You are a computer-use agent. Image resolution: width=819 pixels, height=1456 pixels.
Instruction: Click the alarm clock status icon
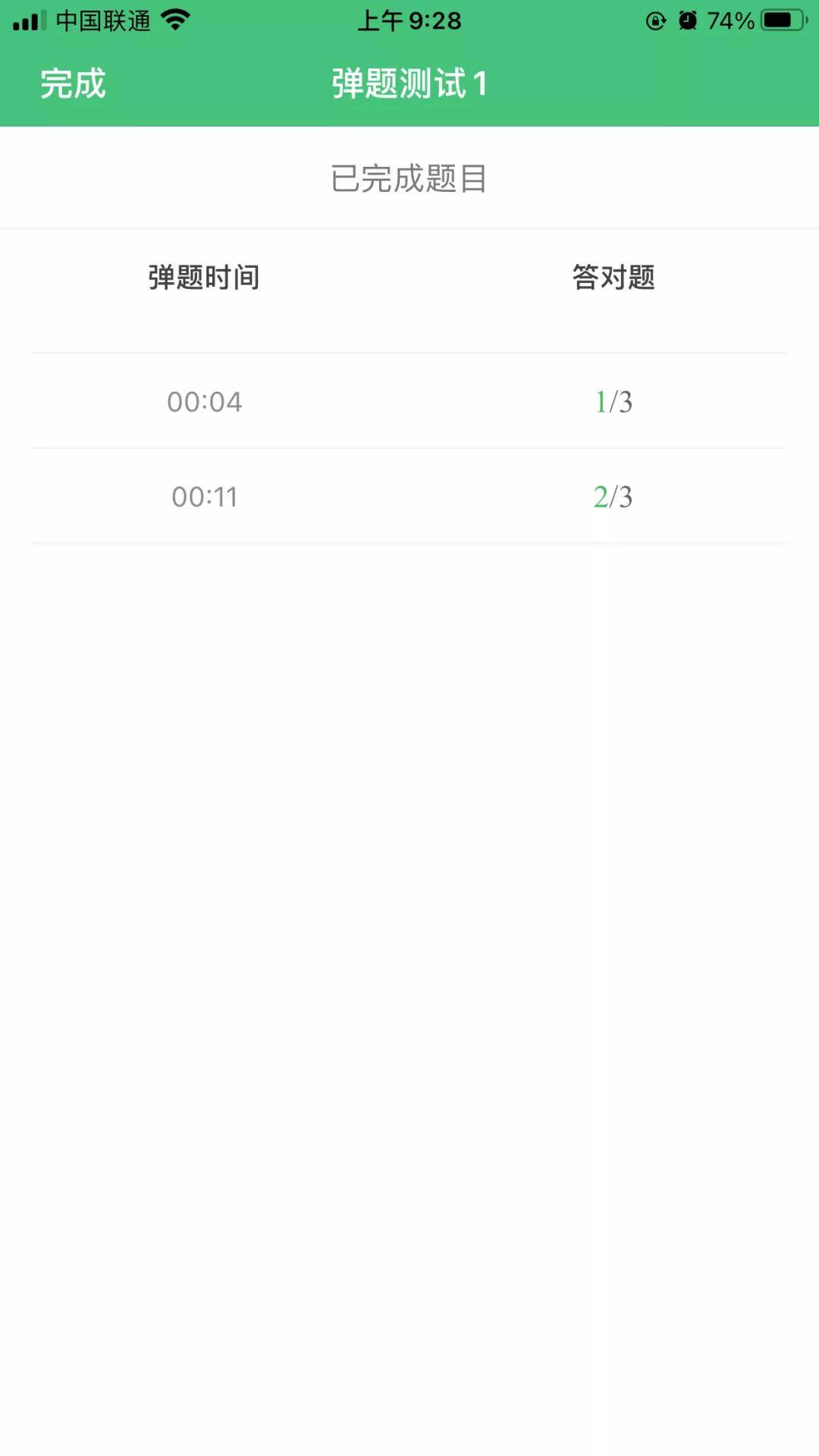pos(689,20)
